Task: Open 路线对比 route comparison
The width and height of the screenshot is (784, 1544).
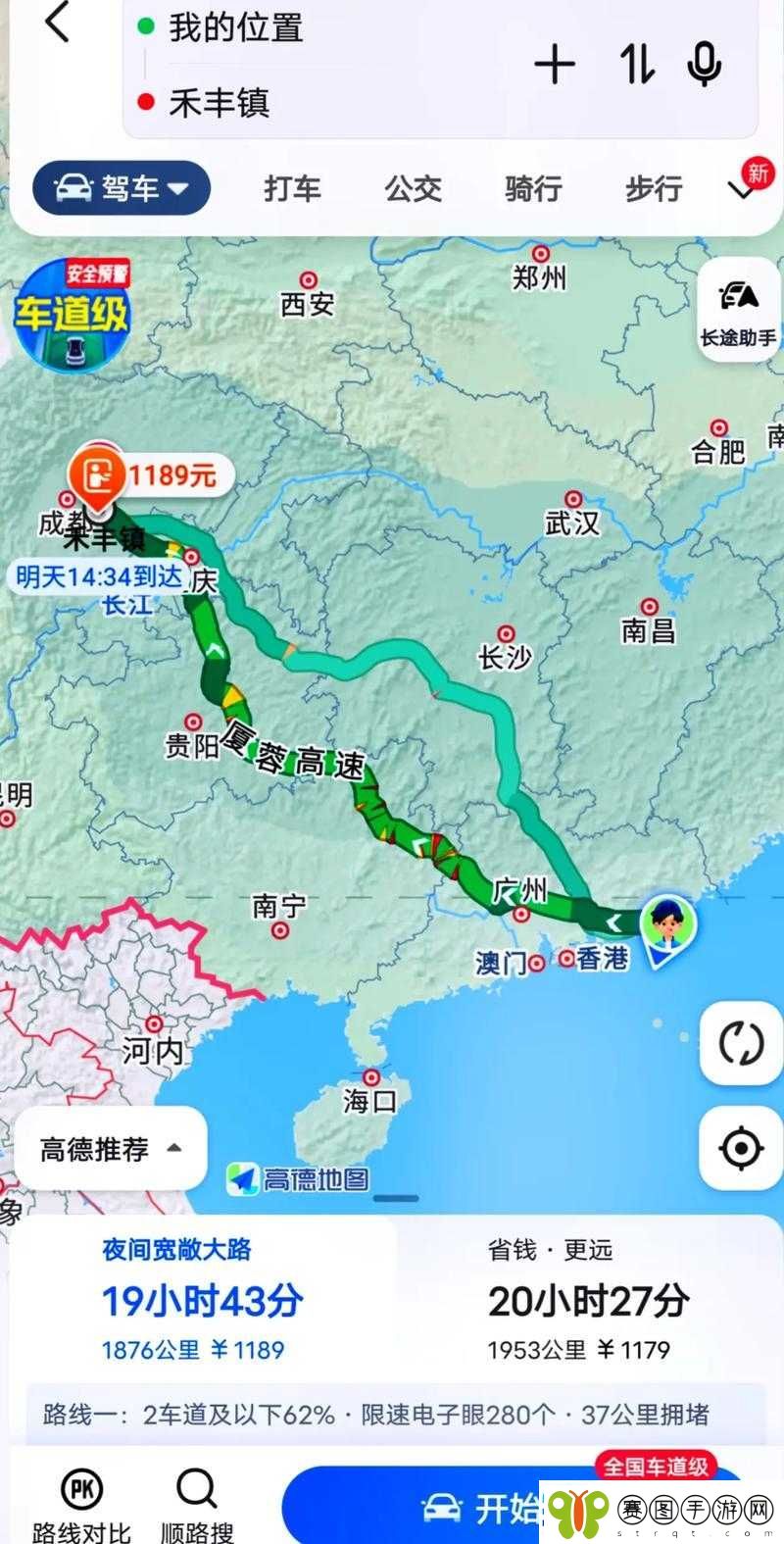Action: (x=82, y=1505)
